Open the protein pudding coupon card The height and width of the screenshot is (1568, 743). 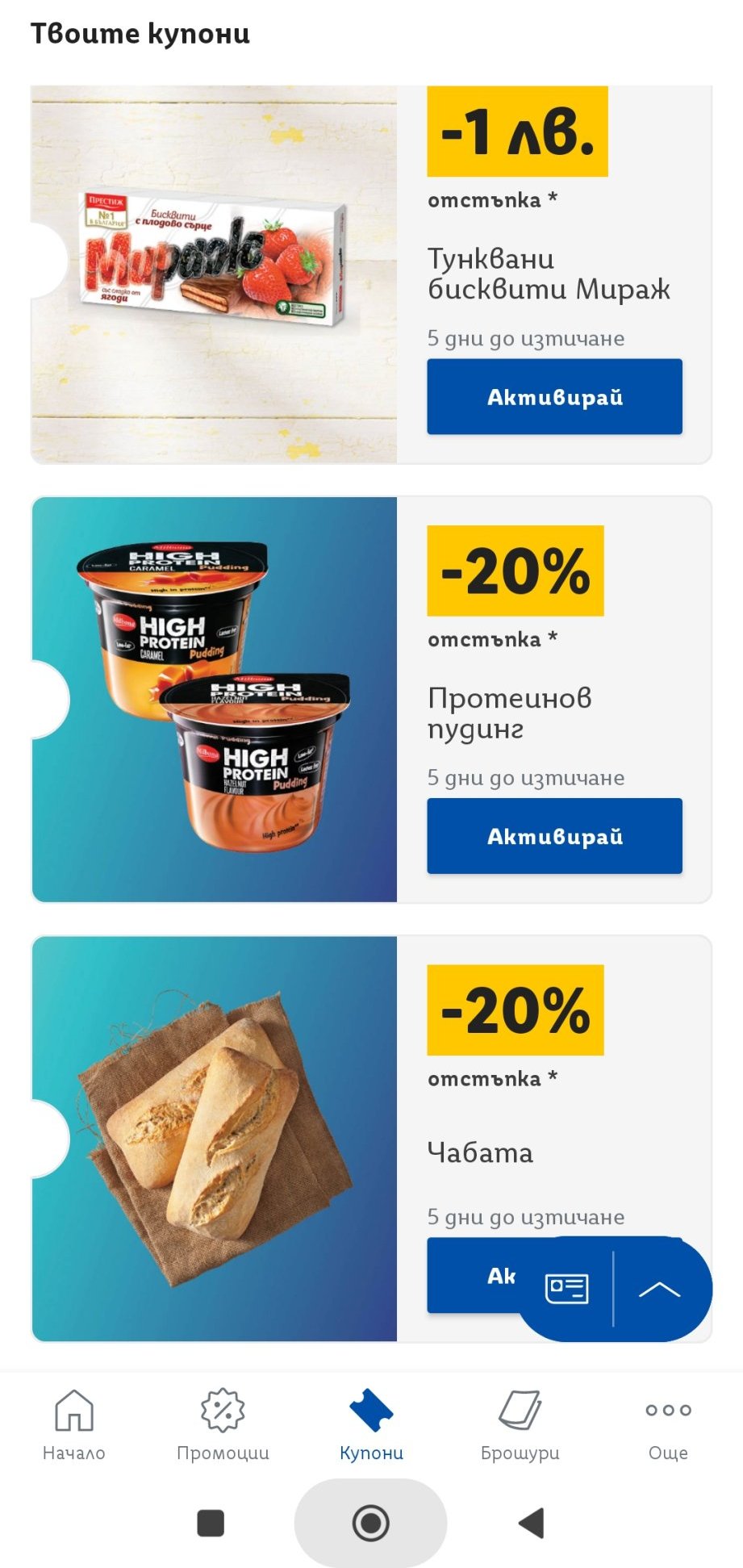(x=214, y=699)
